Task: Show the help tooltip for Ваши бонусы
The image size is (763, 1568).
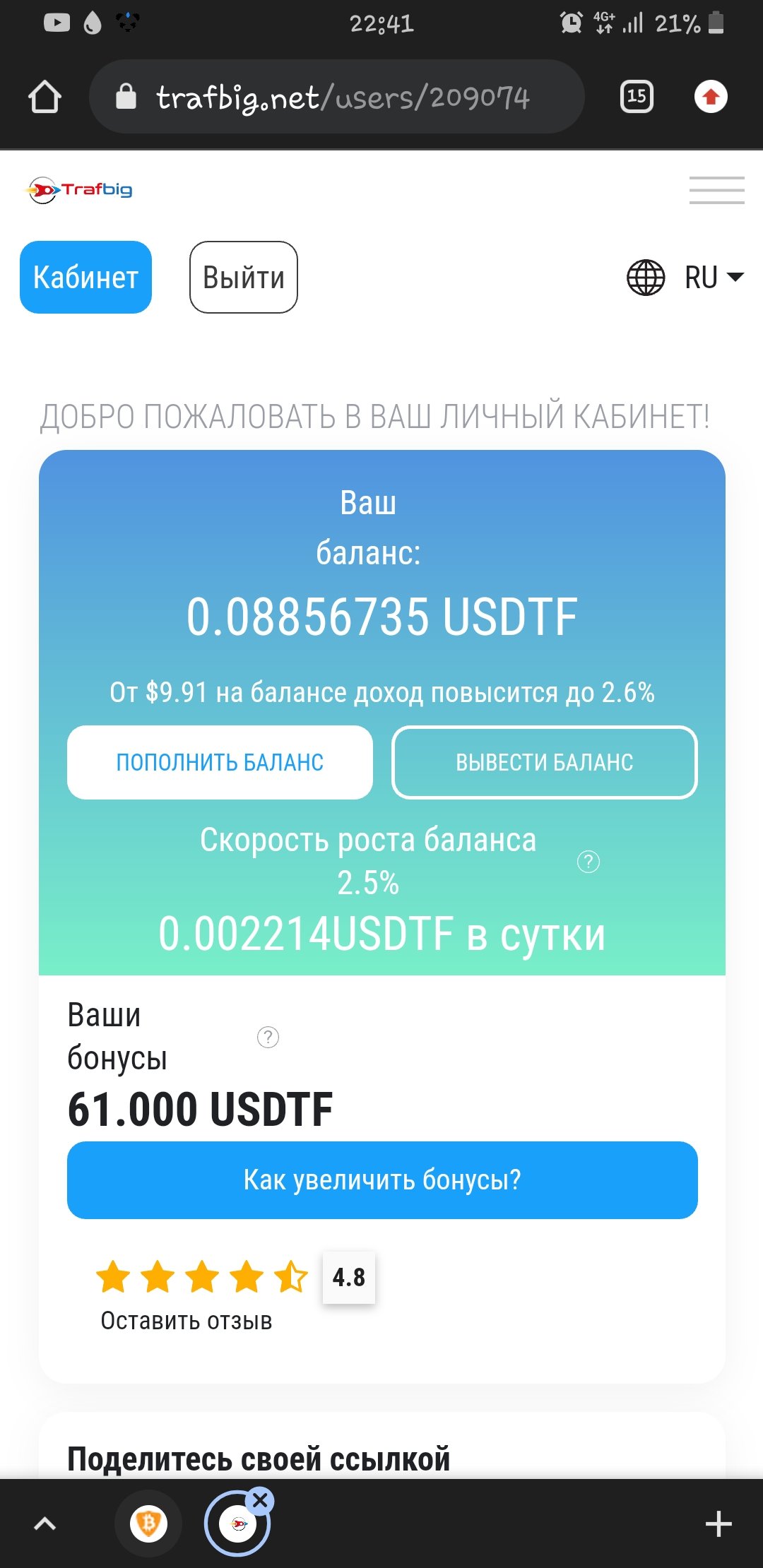Action: (x=268, y=1037)
